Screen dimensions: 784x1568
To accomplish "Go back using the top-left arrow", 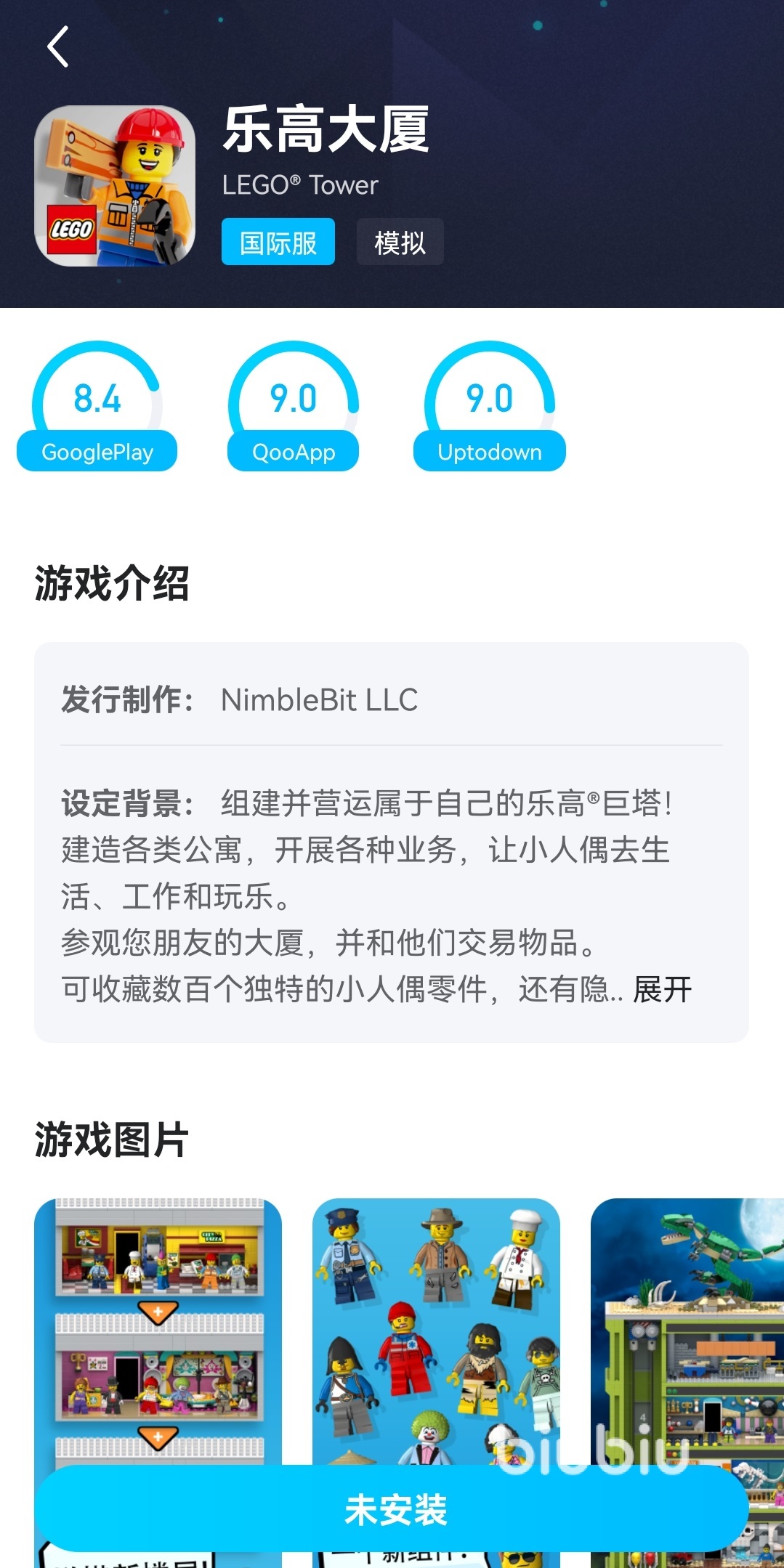I will coord(58,47).
